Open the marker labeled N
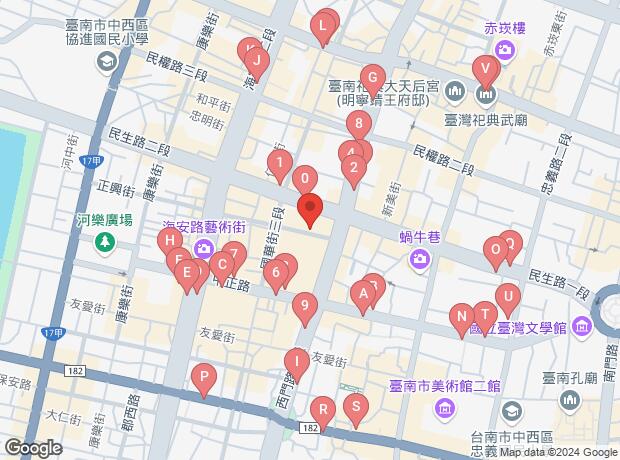The image size is (620, 460). pyautogui.click(x=461, y=318)
